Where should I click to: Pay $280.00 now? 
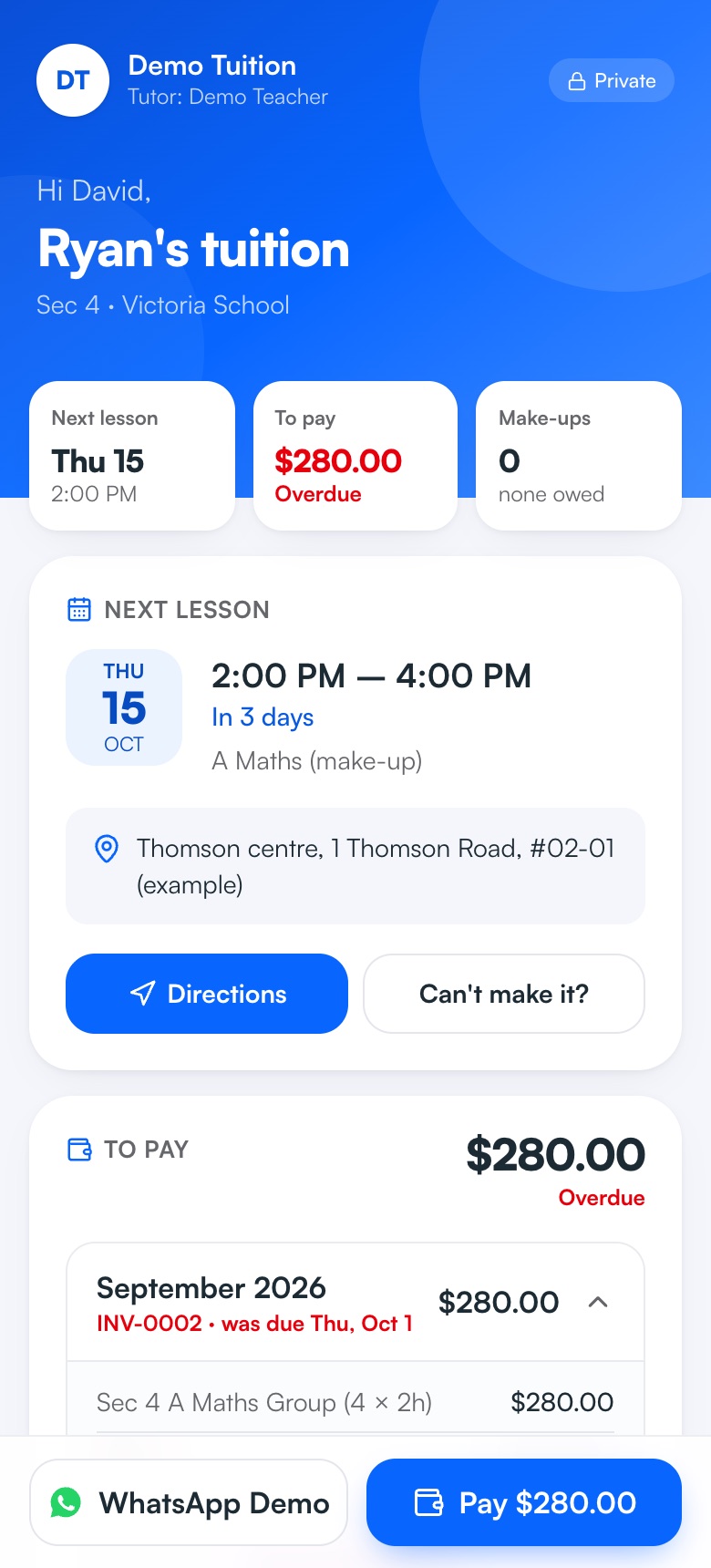[x=524, y=1502]
